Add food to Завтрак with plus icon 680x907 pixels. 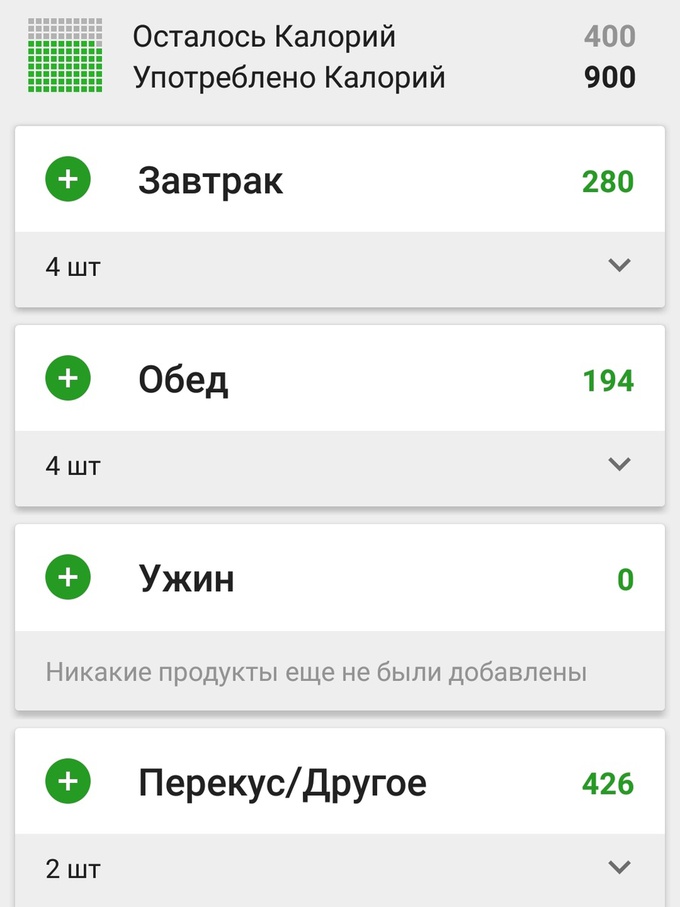[68, 180]
